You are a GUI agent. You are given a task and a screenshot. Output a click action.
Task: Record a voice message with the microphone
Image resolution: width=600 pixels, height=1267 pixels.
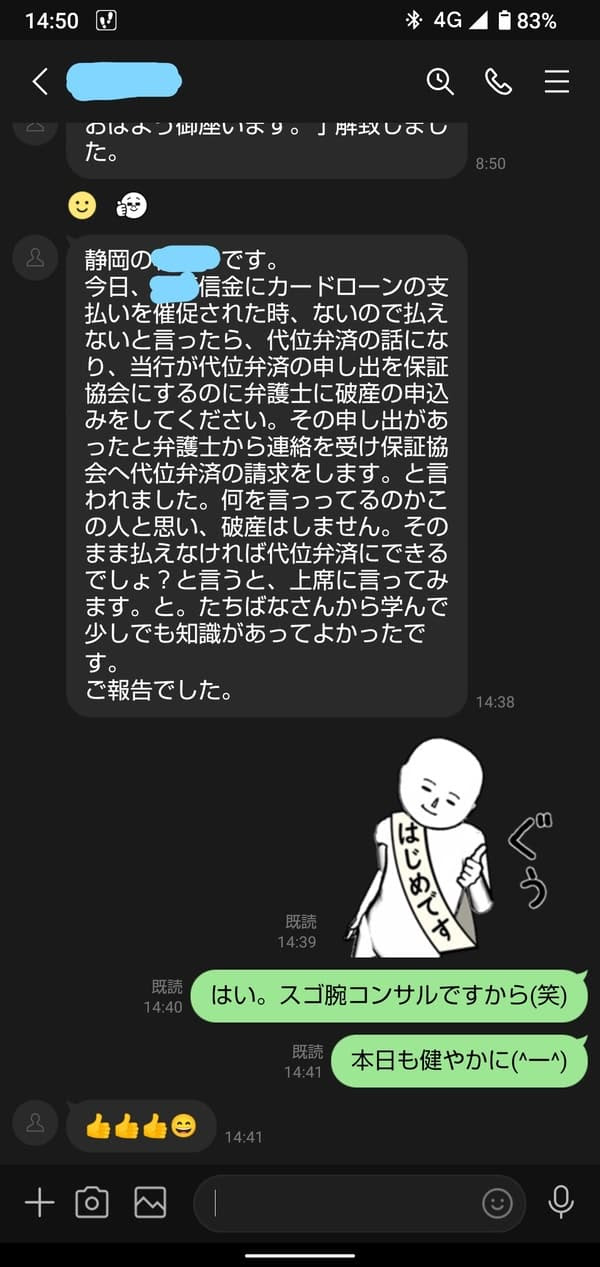561,1203
